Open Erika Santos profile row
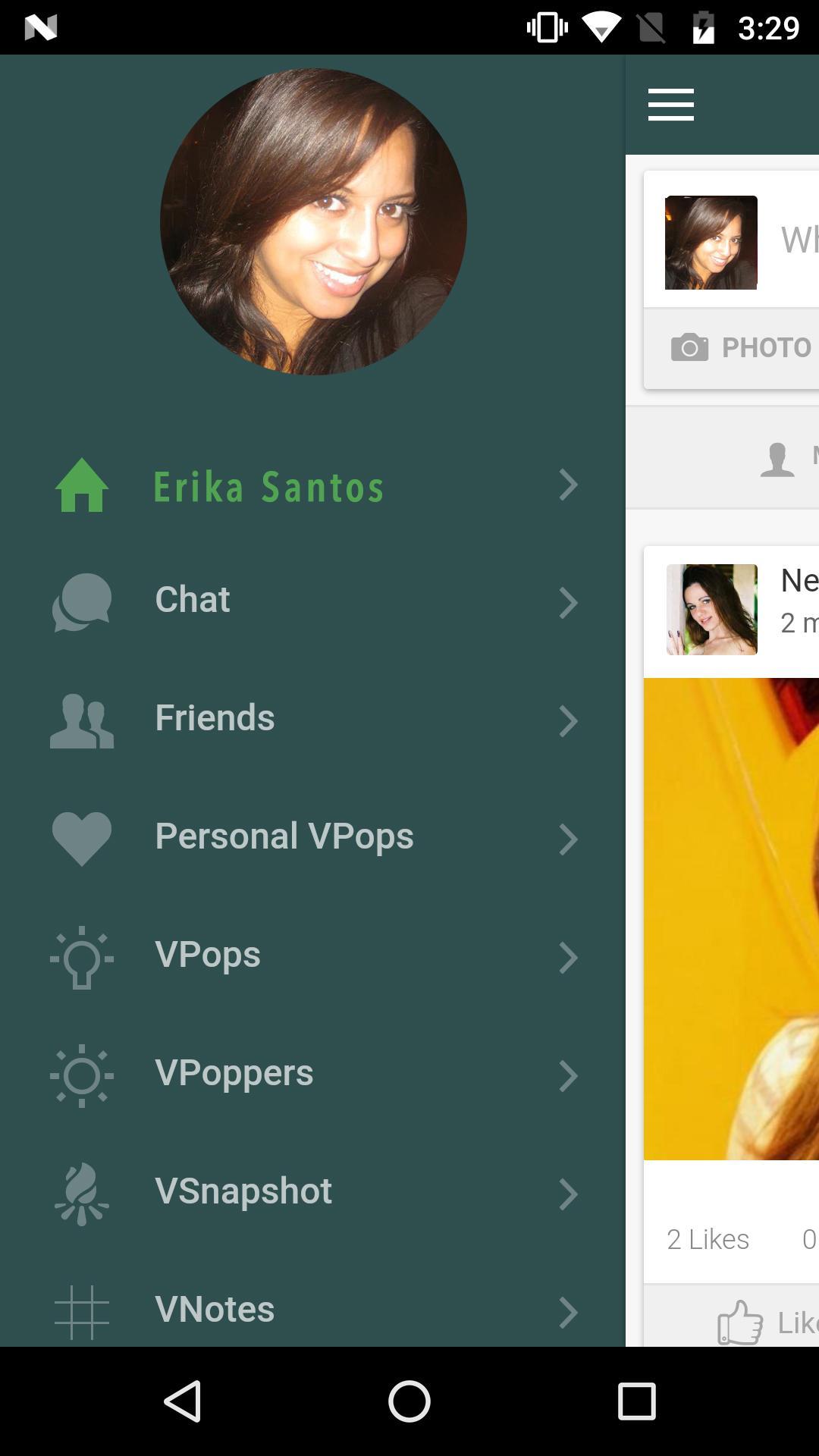The height and width of the screenshot is (1456, 819). point(312,485)
